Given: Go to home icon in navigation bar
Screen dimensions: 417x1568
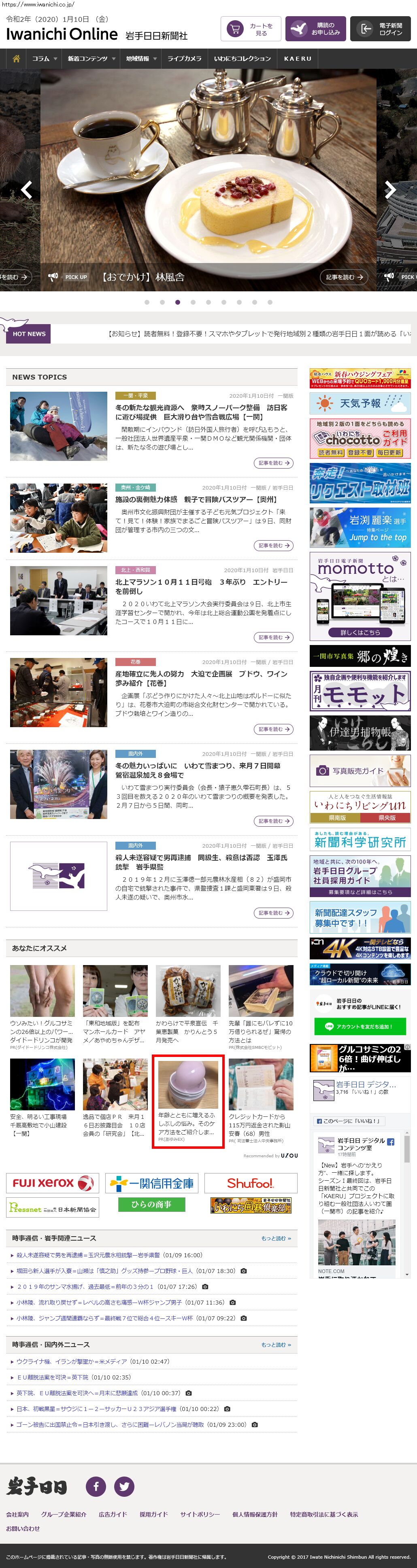Looking at the screenshot, I should (x=17, y=58).
